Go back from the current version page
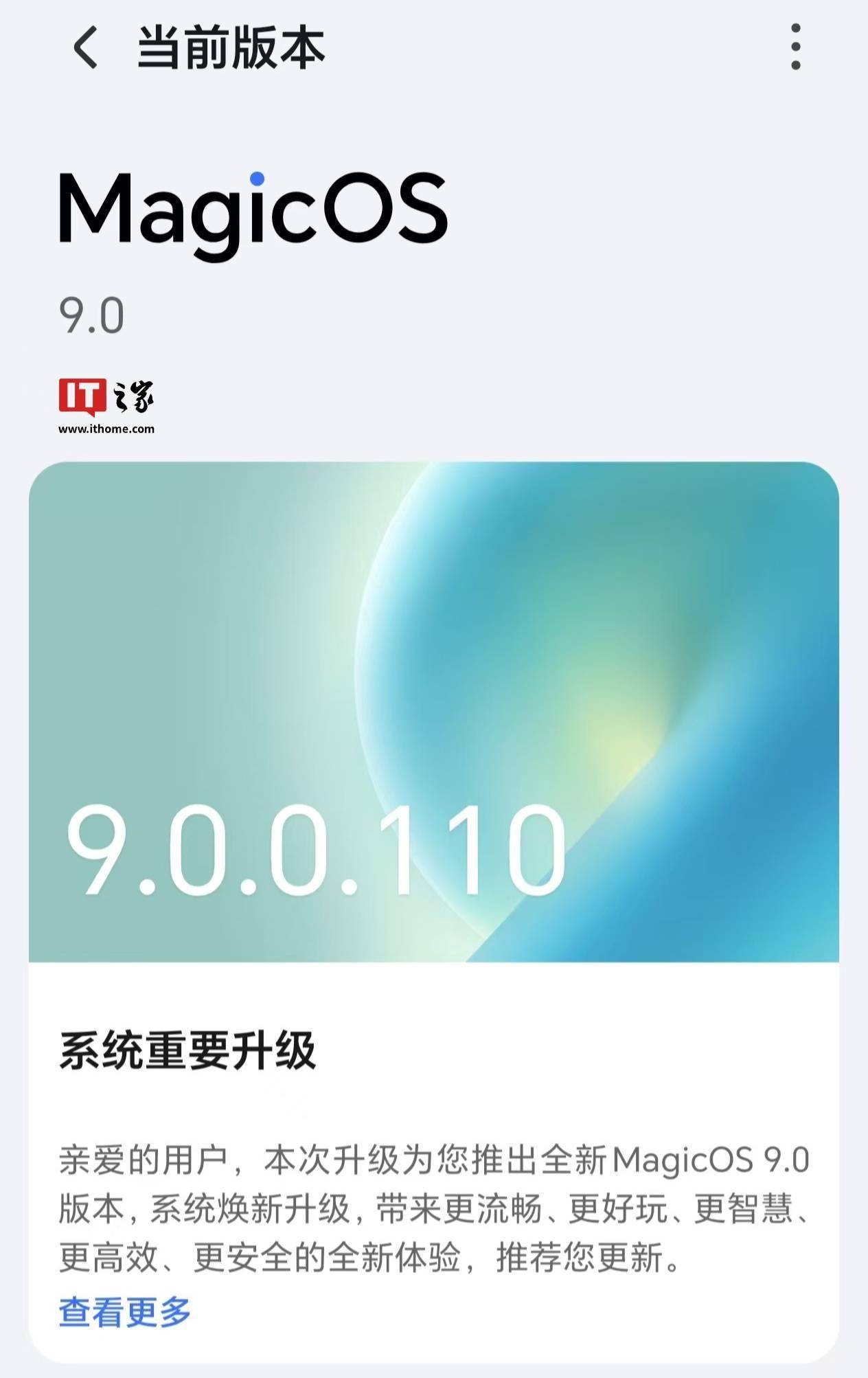 pos(86,47)
